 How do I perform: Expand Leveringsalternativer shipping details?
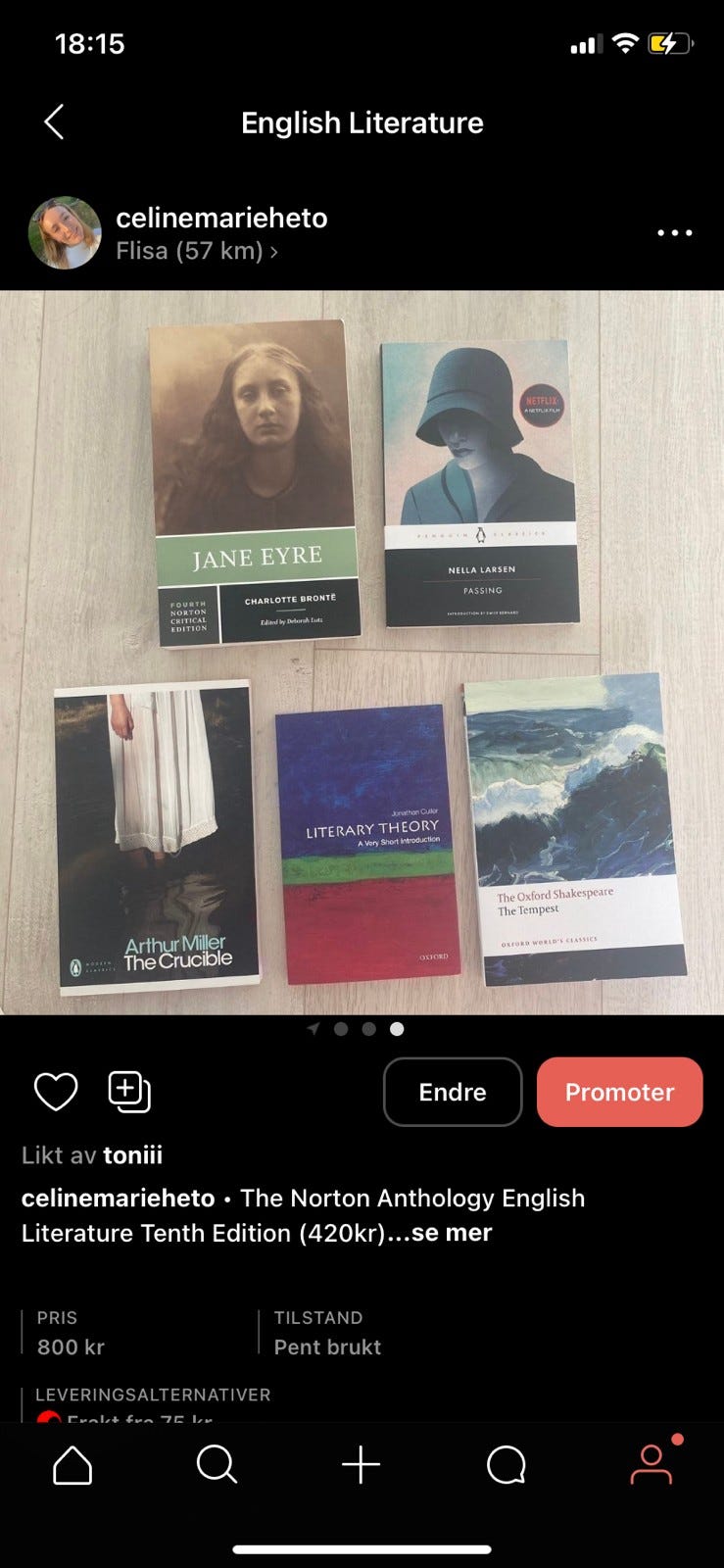(x=153, y=1395)
